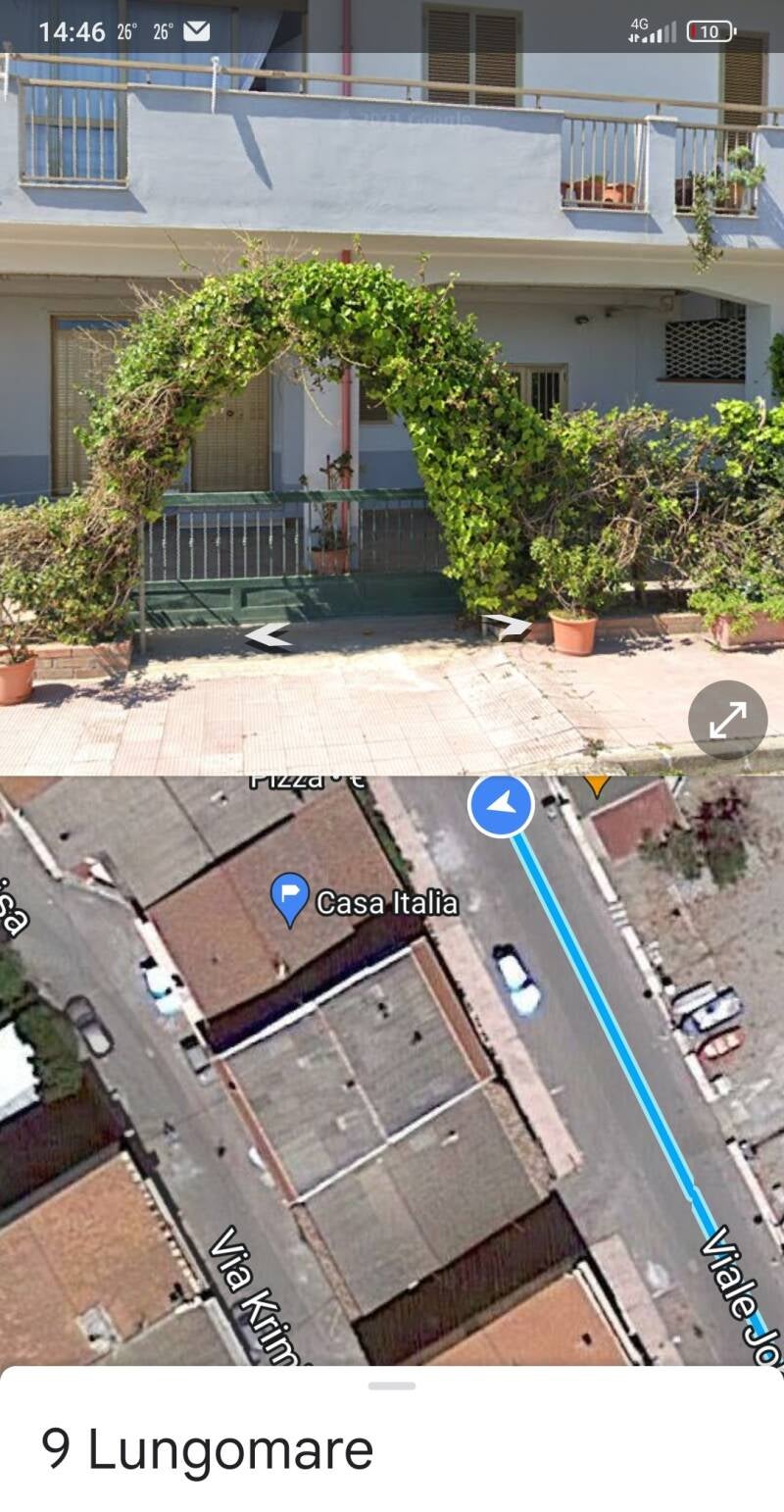
Task: Tap the blue Street View position marker
Action: click(x=501, y=805)
